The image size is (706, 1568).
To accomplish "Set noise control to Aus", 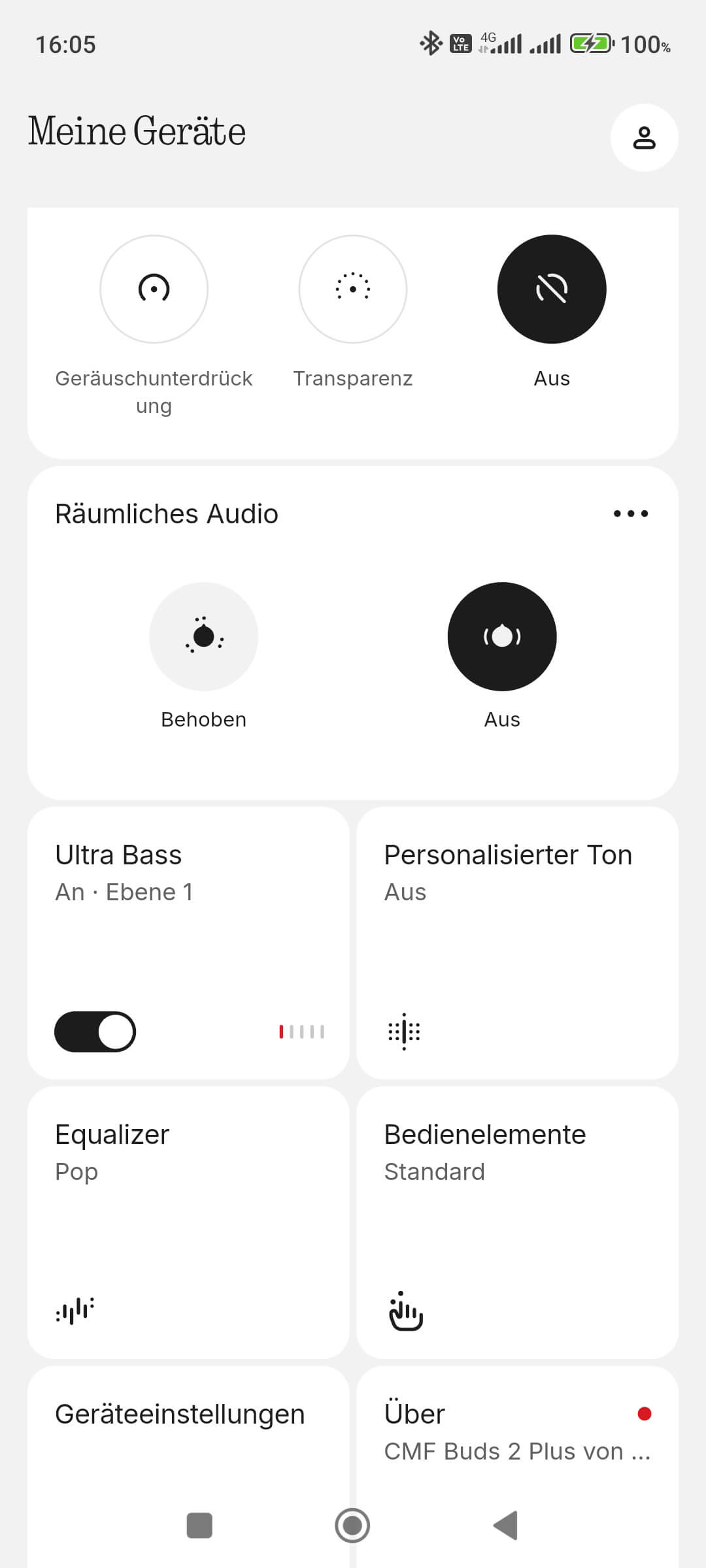I will tap(552, 289).
